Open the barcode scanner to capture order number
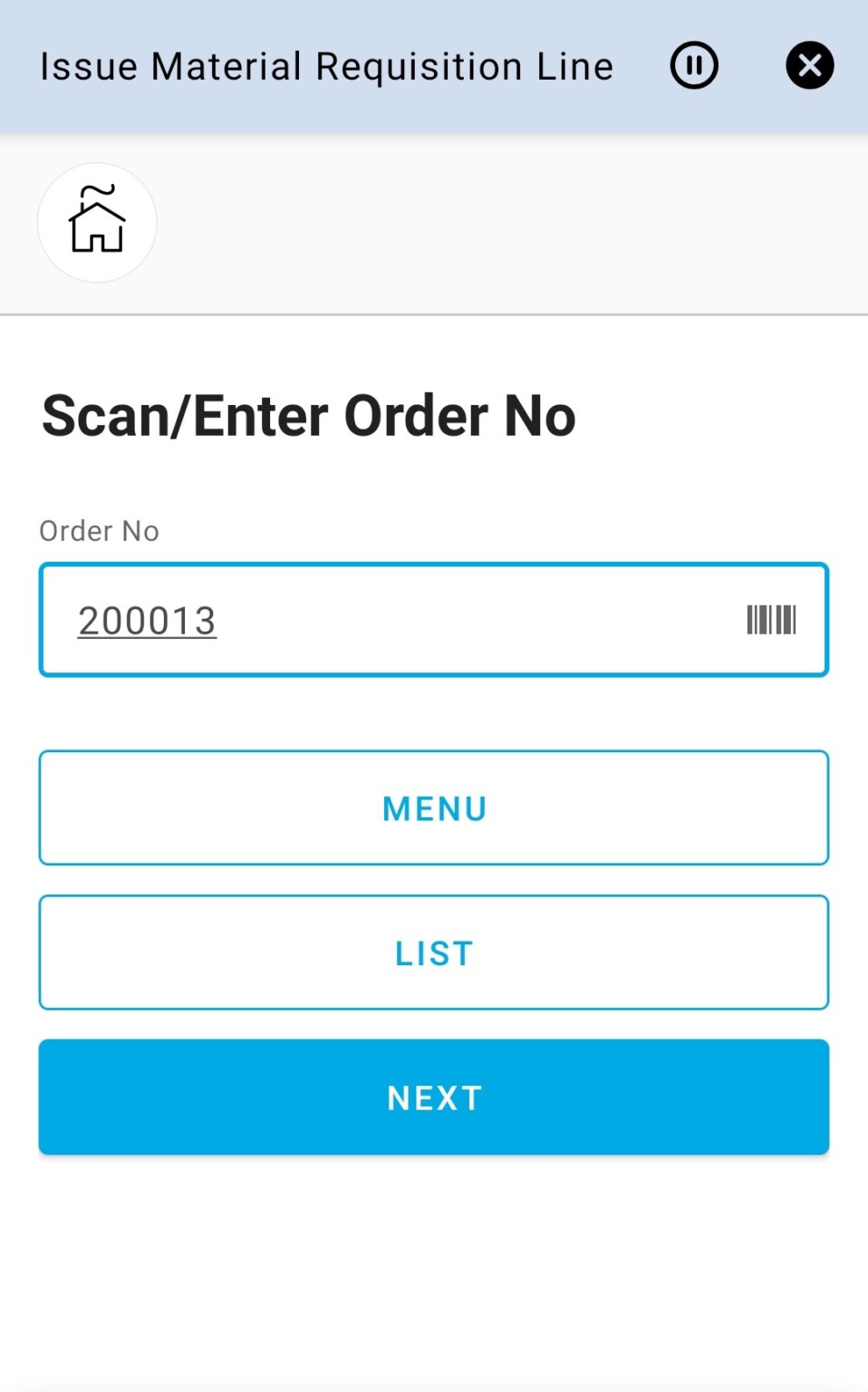The height and width of the screenshot is (1392, 868). (771, 619)
